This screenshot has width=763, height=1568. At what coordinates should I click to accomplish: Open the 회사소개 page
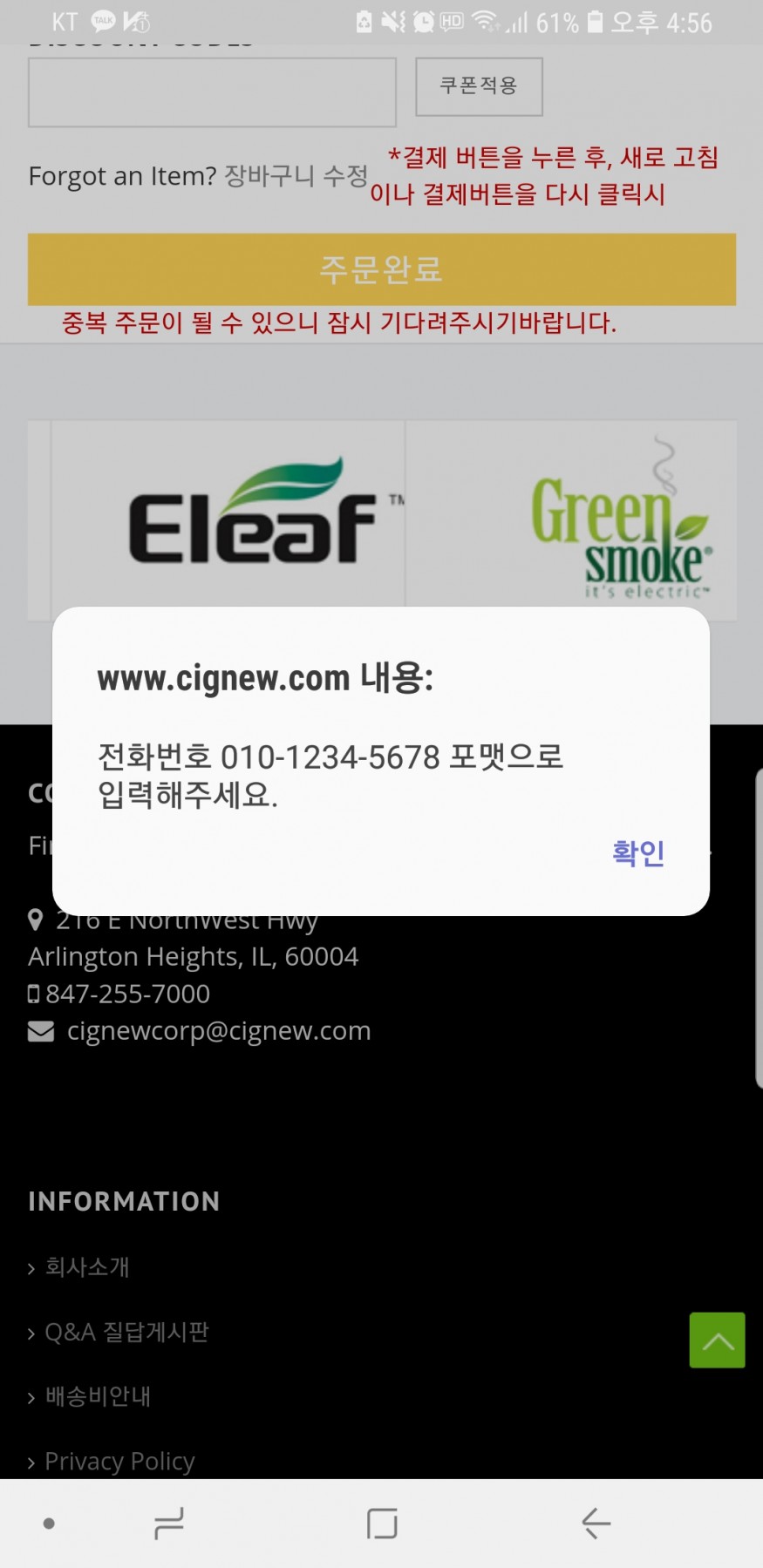(87, 1266)
